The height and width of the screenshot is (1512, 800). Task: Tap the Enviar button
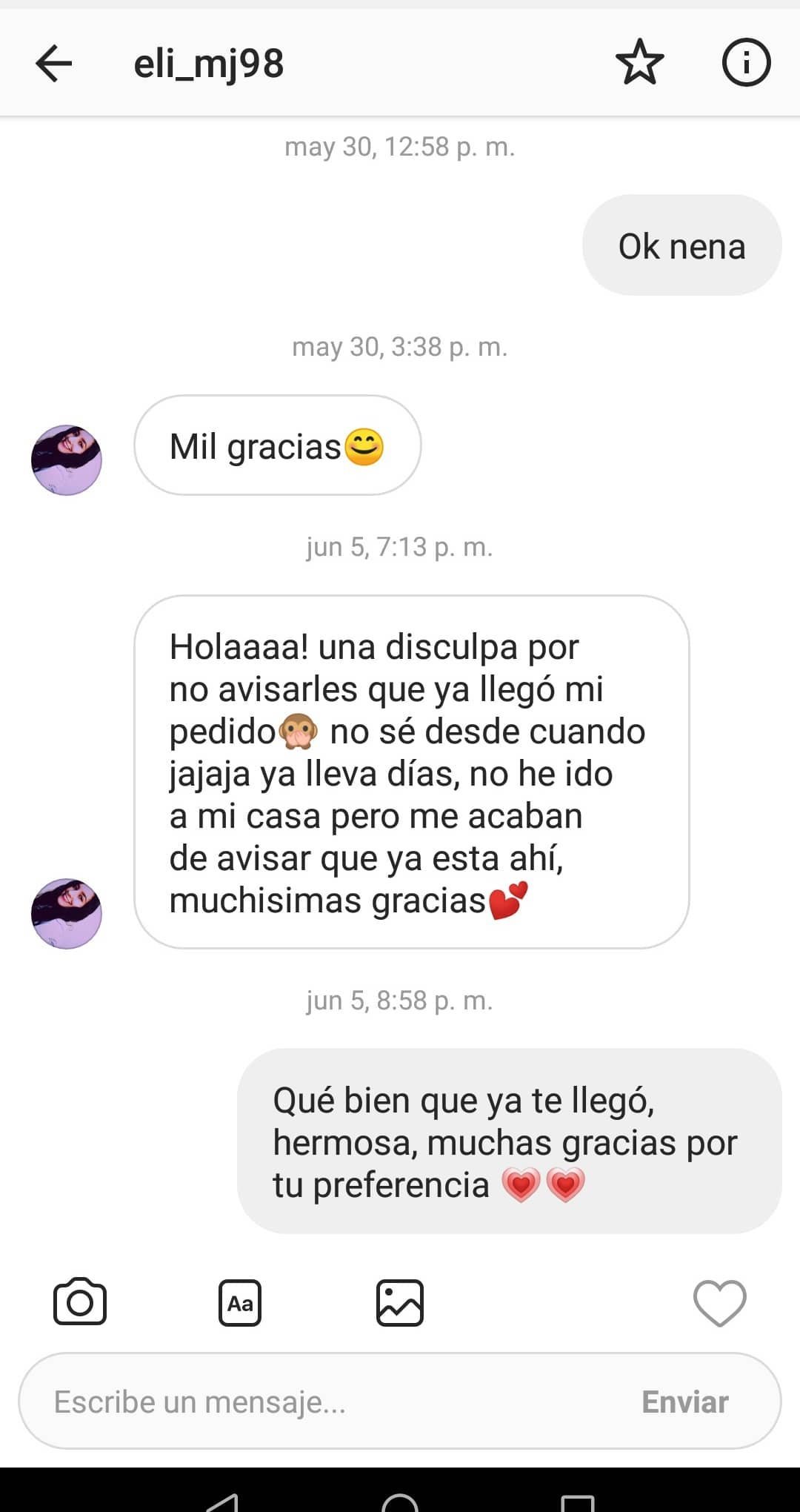pyautogui.click(x=685, y=1402)
